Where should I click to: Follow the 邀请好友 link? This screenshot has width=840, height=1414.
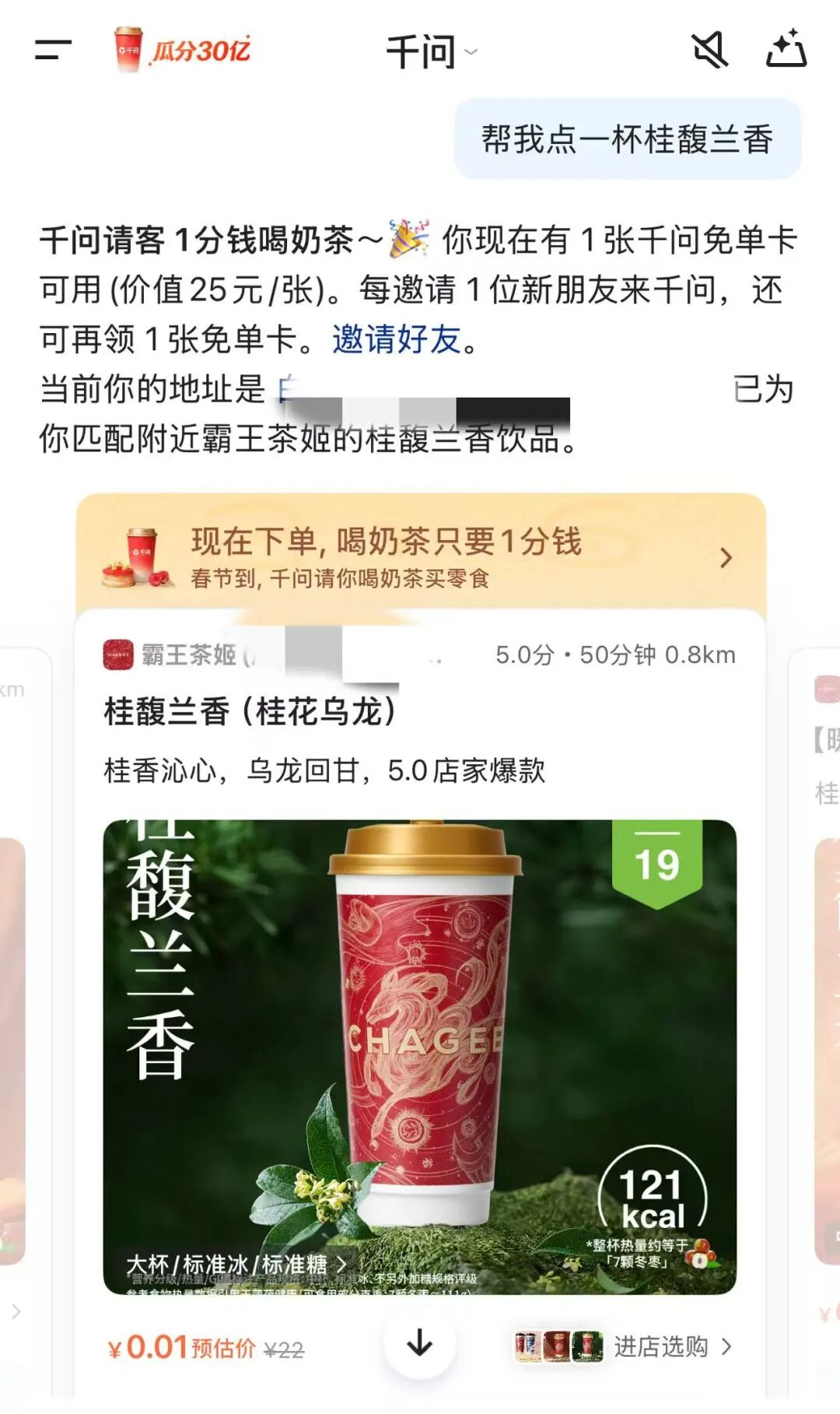pos(397,339)
